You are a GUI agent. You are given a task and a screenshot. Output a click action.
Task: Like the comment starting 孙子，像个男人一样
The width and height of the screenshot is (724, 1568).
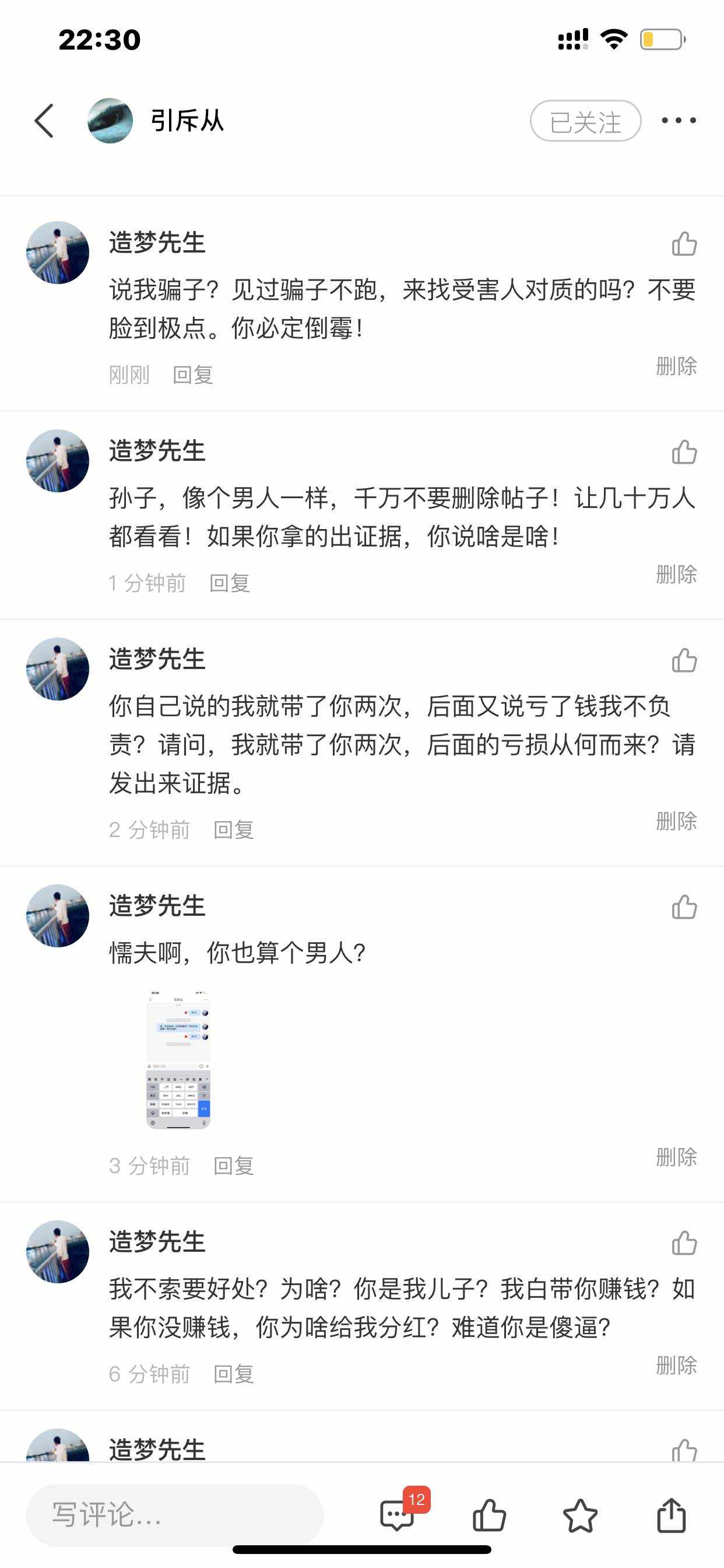tap(684, 452)
